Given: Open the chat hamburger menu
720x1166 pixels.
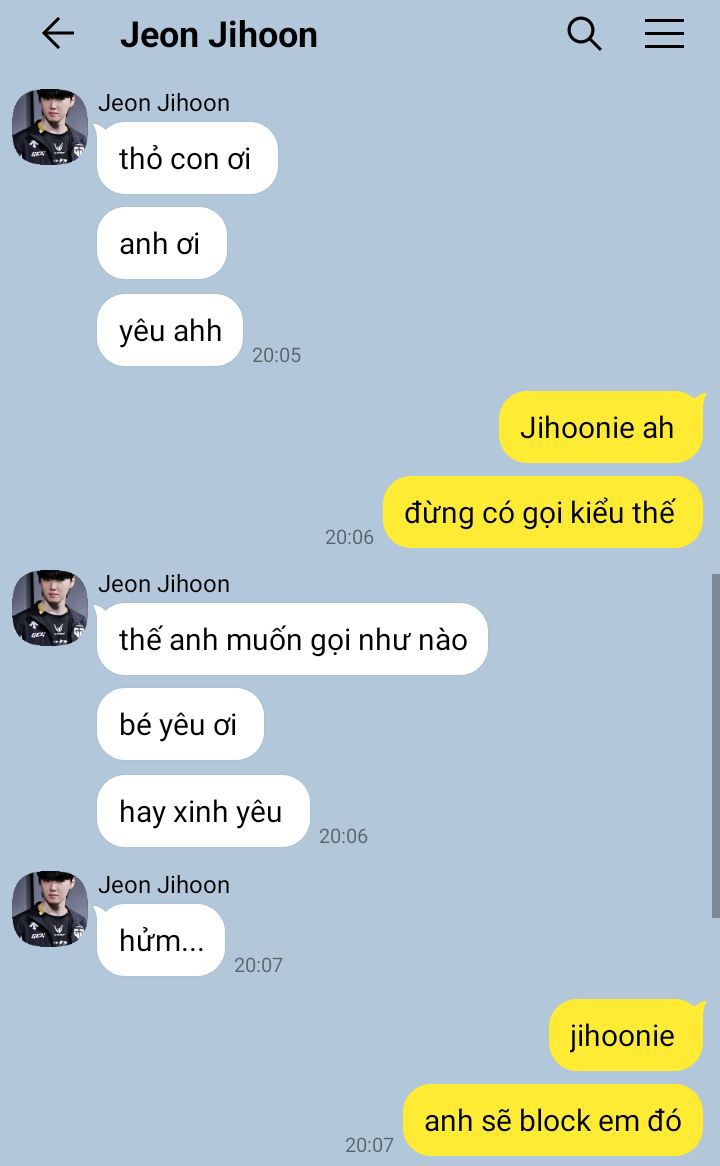Looking at the screenshot, I should (664, 34).
